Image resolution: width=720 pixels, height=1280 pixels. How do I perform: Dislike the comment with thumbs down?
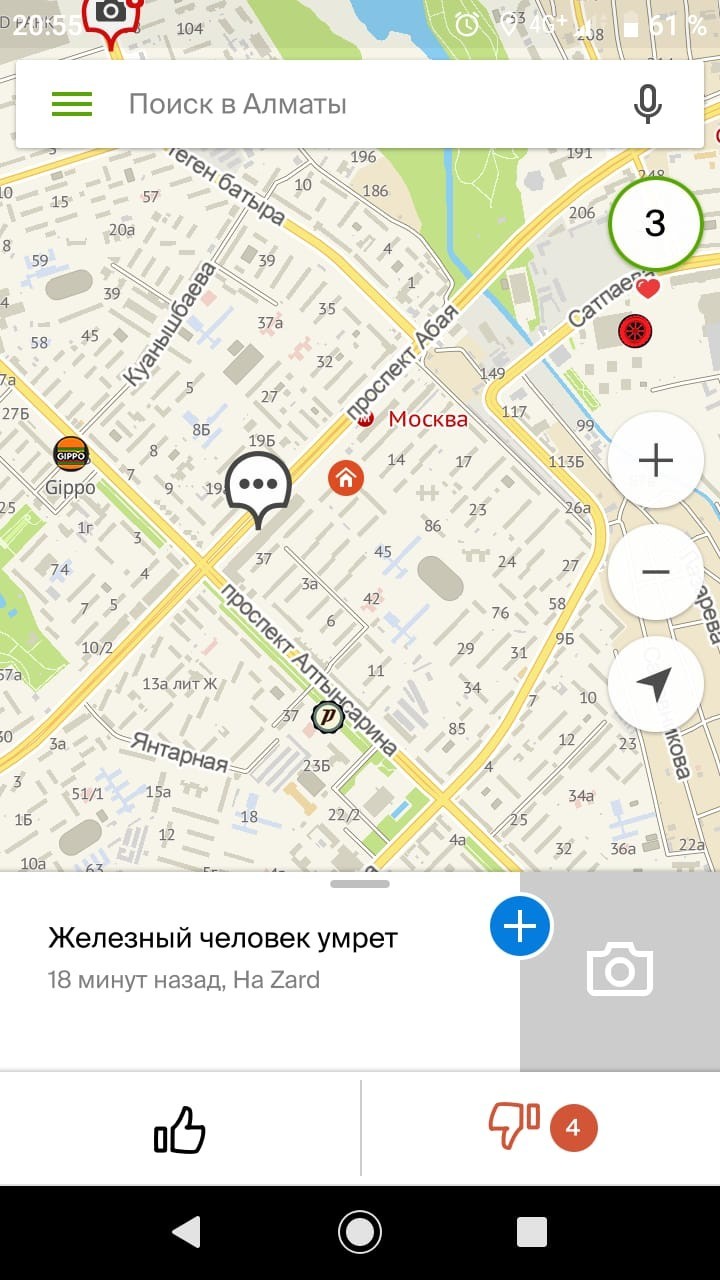click(x=514, y=1128)
